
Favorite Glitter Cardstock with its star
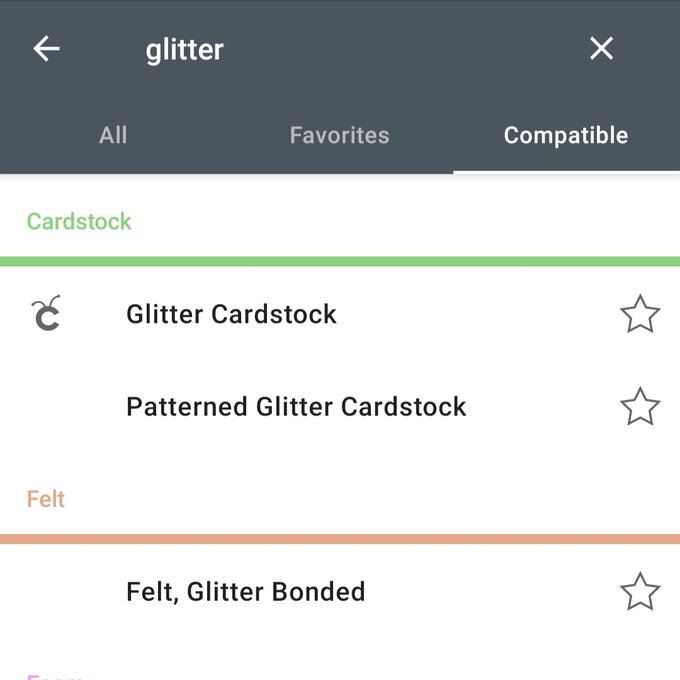tap(640, 315)
